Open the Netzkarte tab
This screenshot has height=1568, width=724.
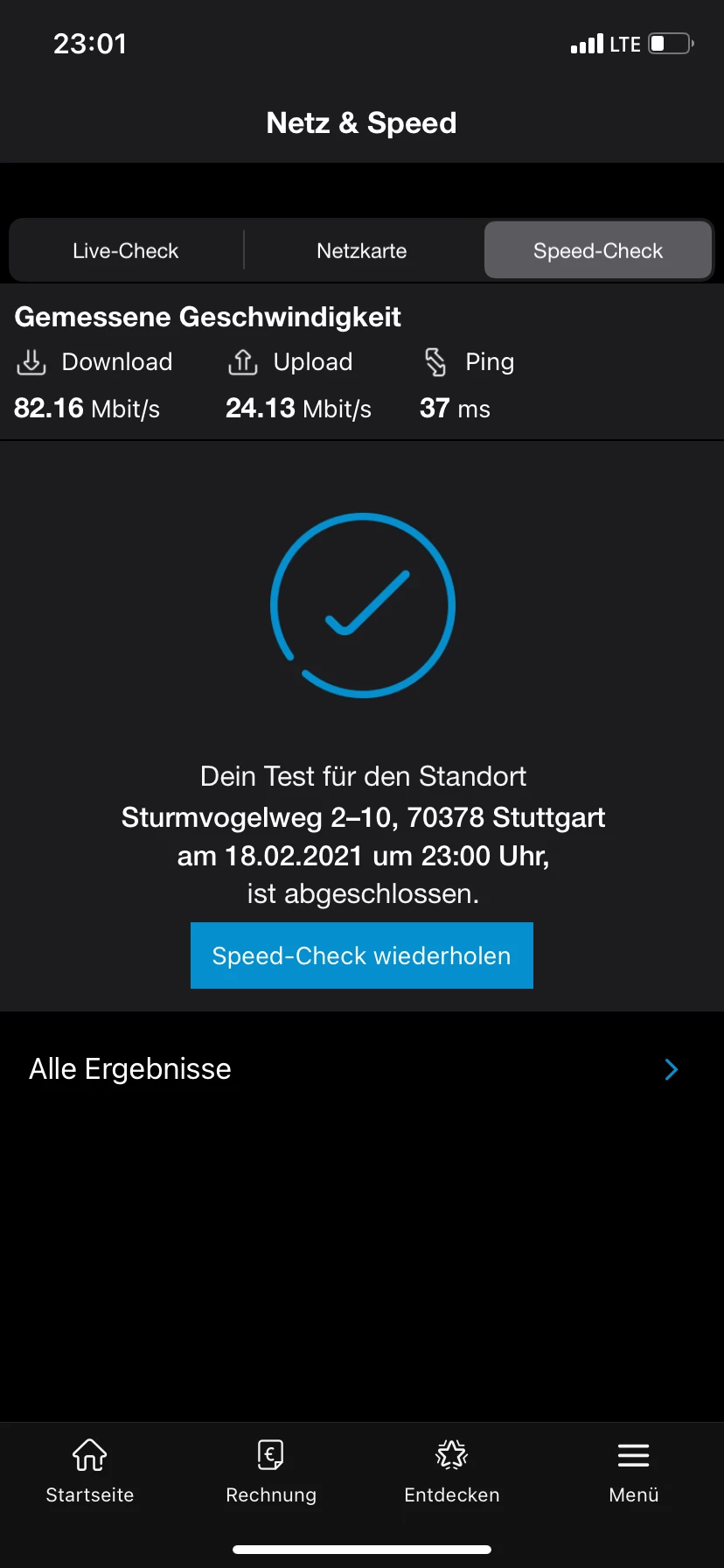point(362,251)
